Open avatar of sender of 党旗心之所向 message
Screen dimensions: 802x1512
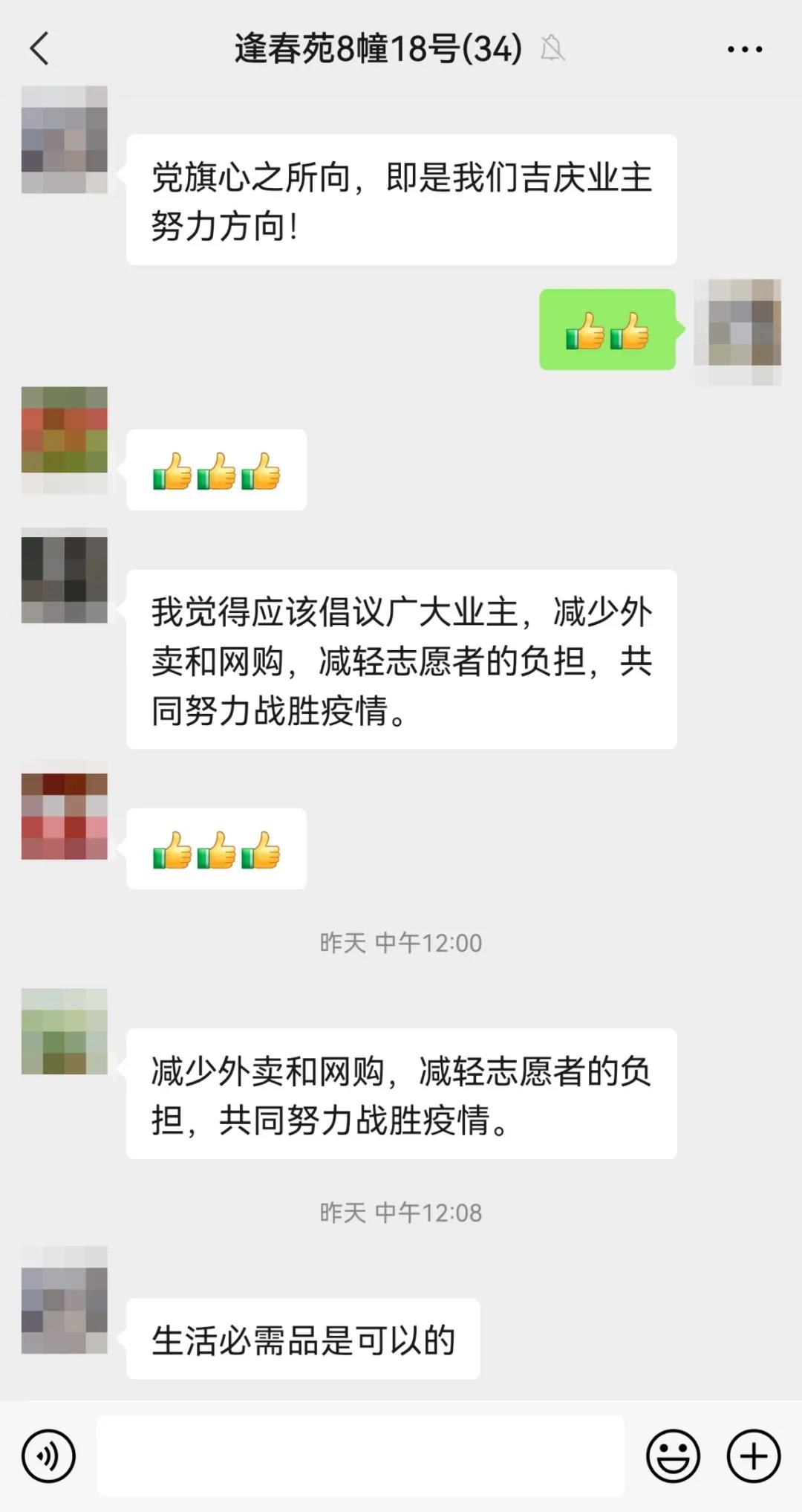(x=65, y=140)
